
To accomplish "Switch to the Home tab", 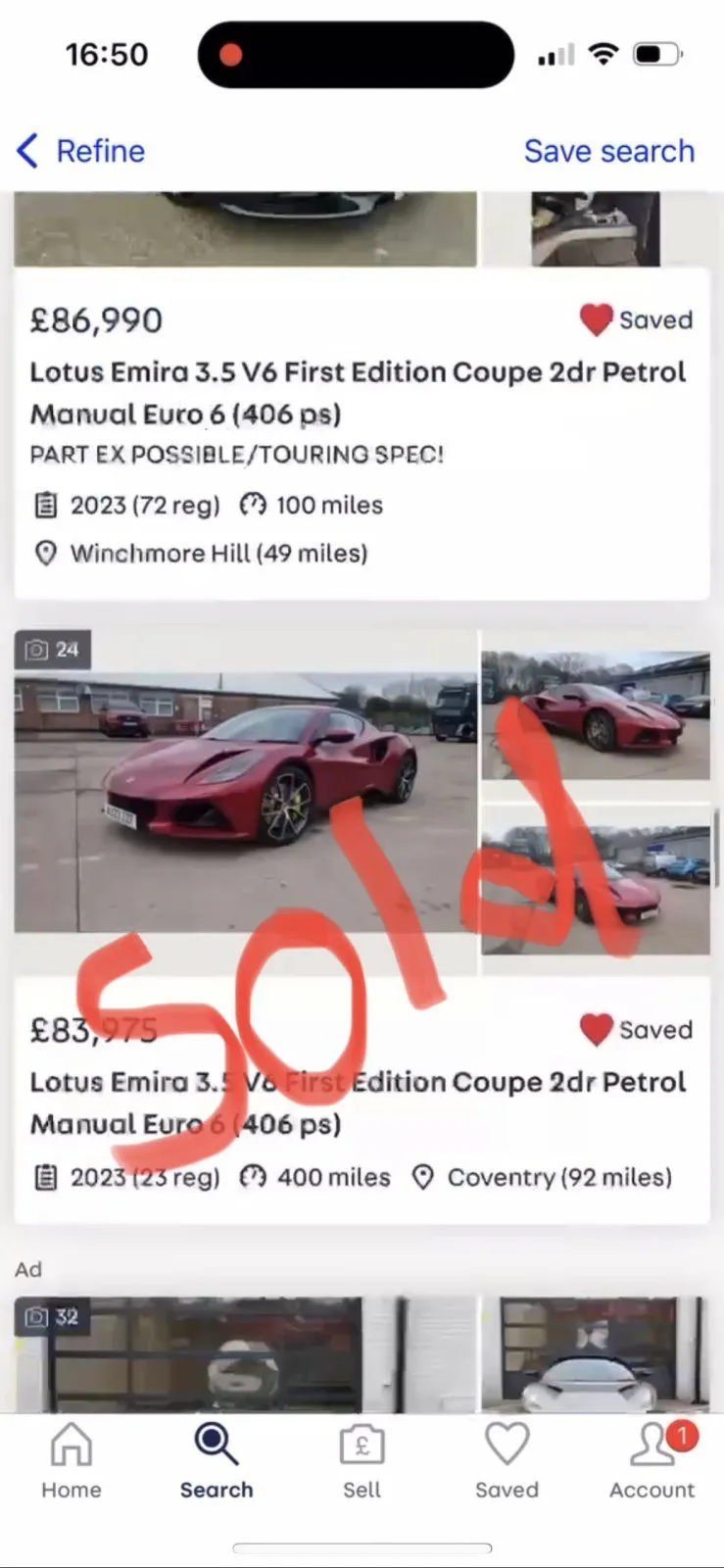I will coord(72,1460).
